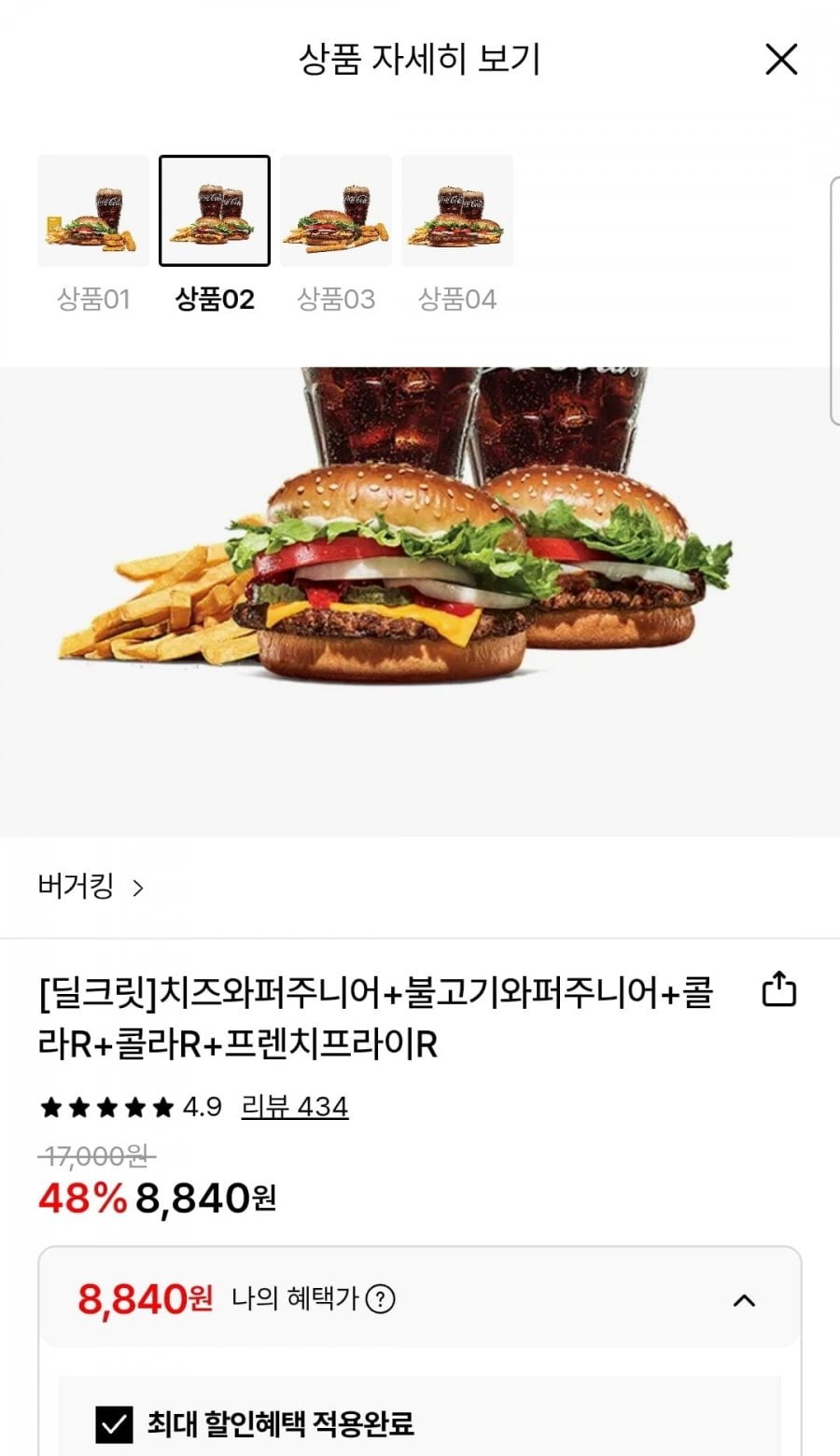Open the 리뷰 434 reviews link
Image resolution: width=840 pixels, height=1456 pixels.
coord(294,1107)
